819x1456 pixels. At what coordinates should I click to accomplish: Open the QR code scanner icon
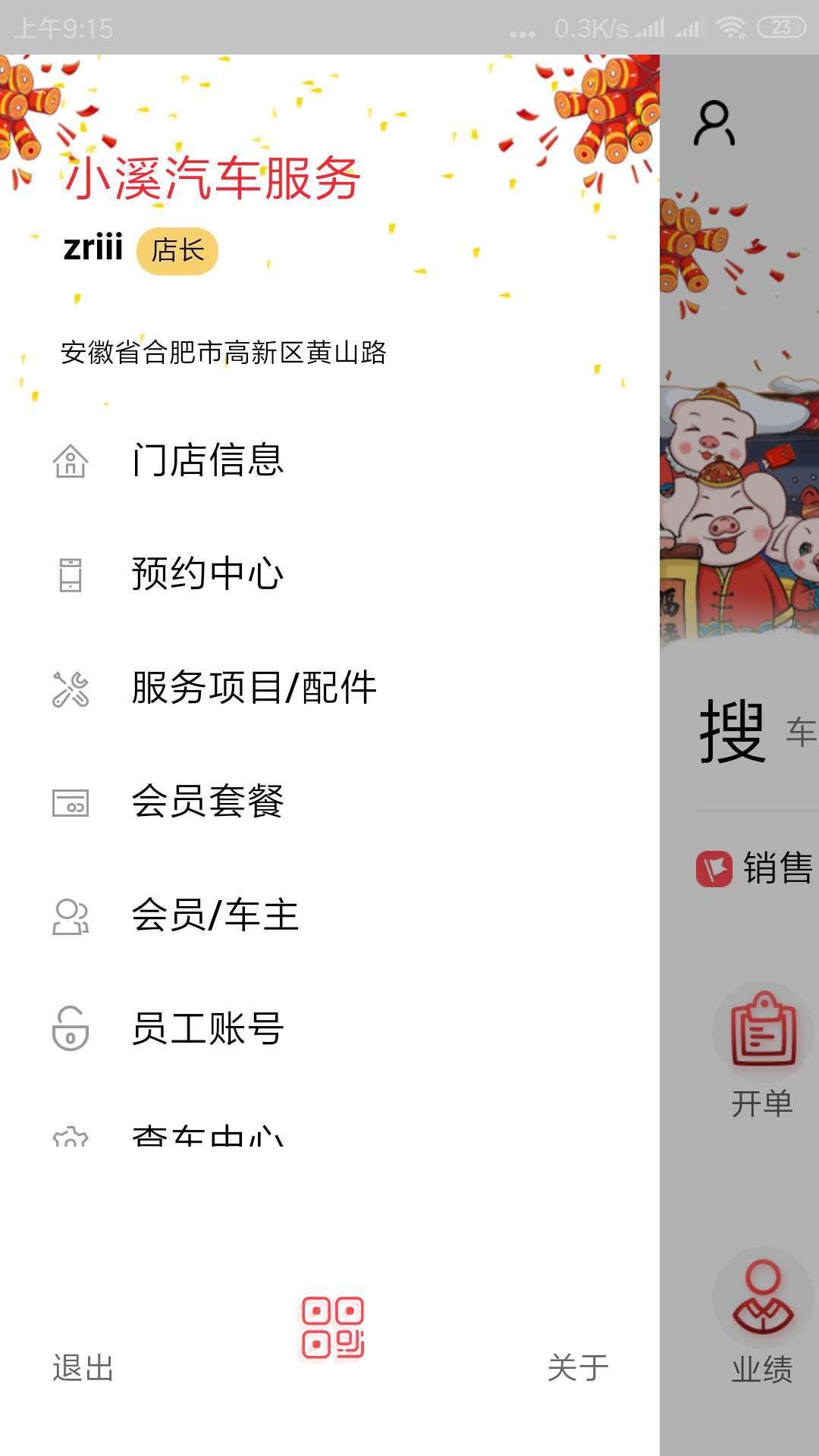[x=333, y=1328]
